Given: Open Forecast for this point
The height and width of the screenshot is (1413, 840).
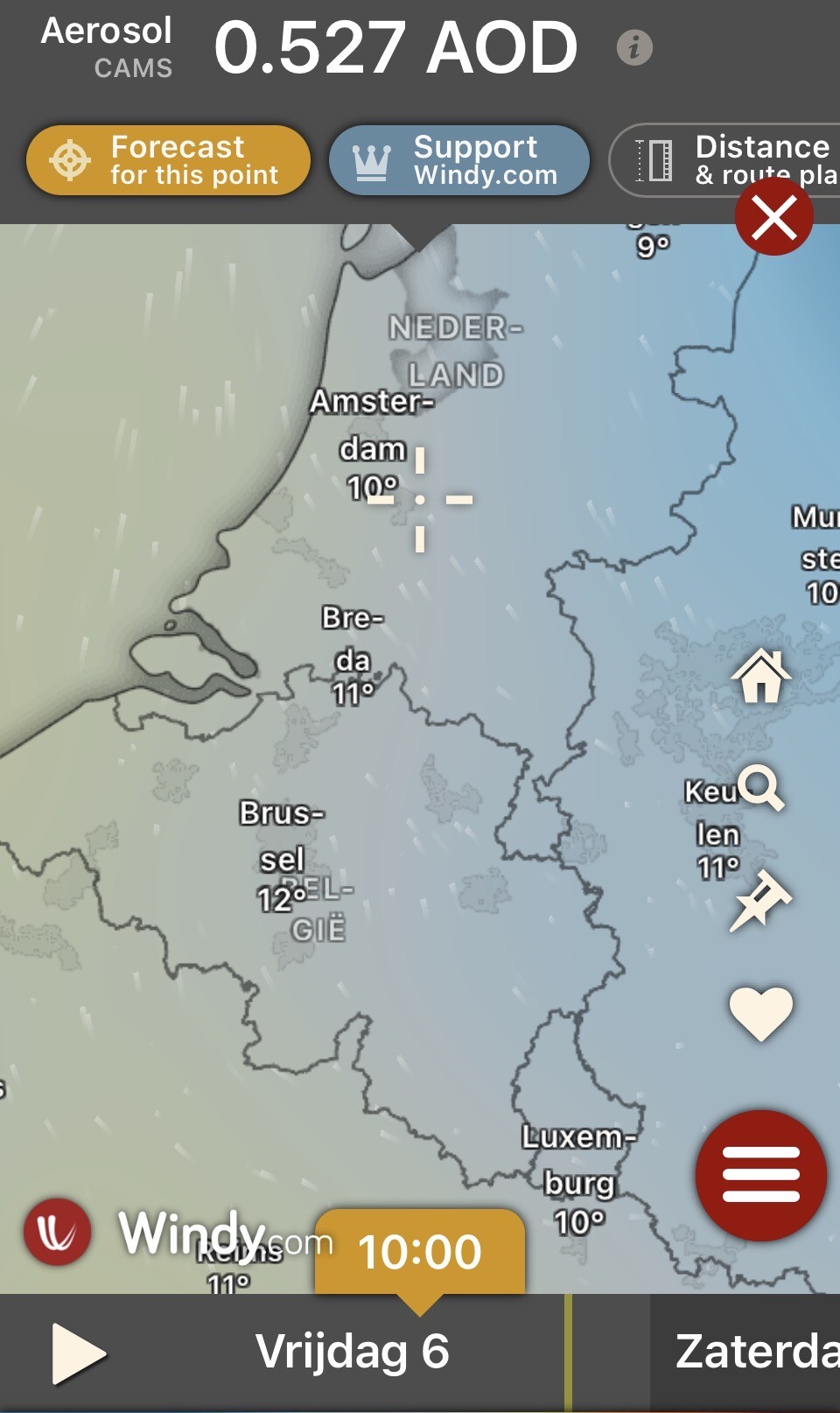Looking at the screenshot, I should (x=168, y=160).
